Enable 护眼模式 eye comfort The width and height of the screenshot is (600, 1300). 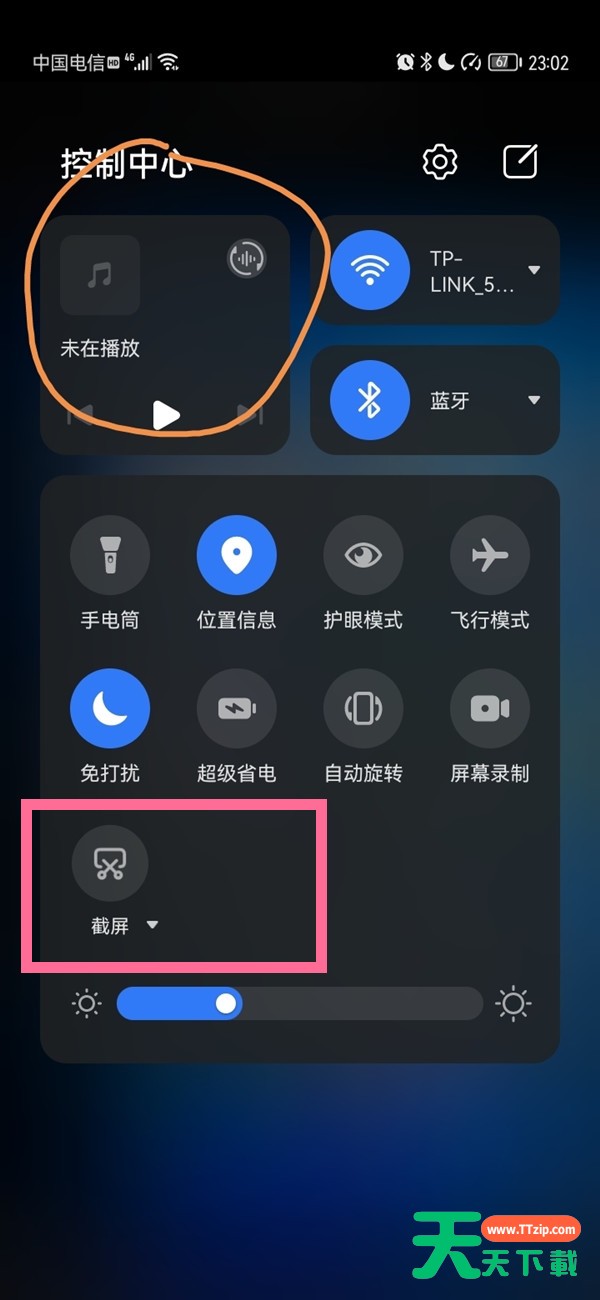coord(363,555)
